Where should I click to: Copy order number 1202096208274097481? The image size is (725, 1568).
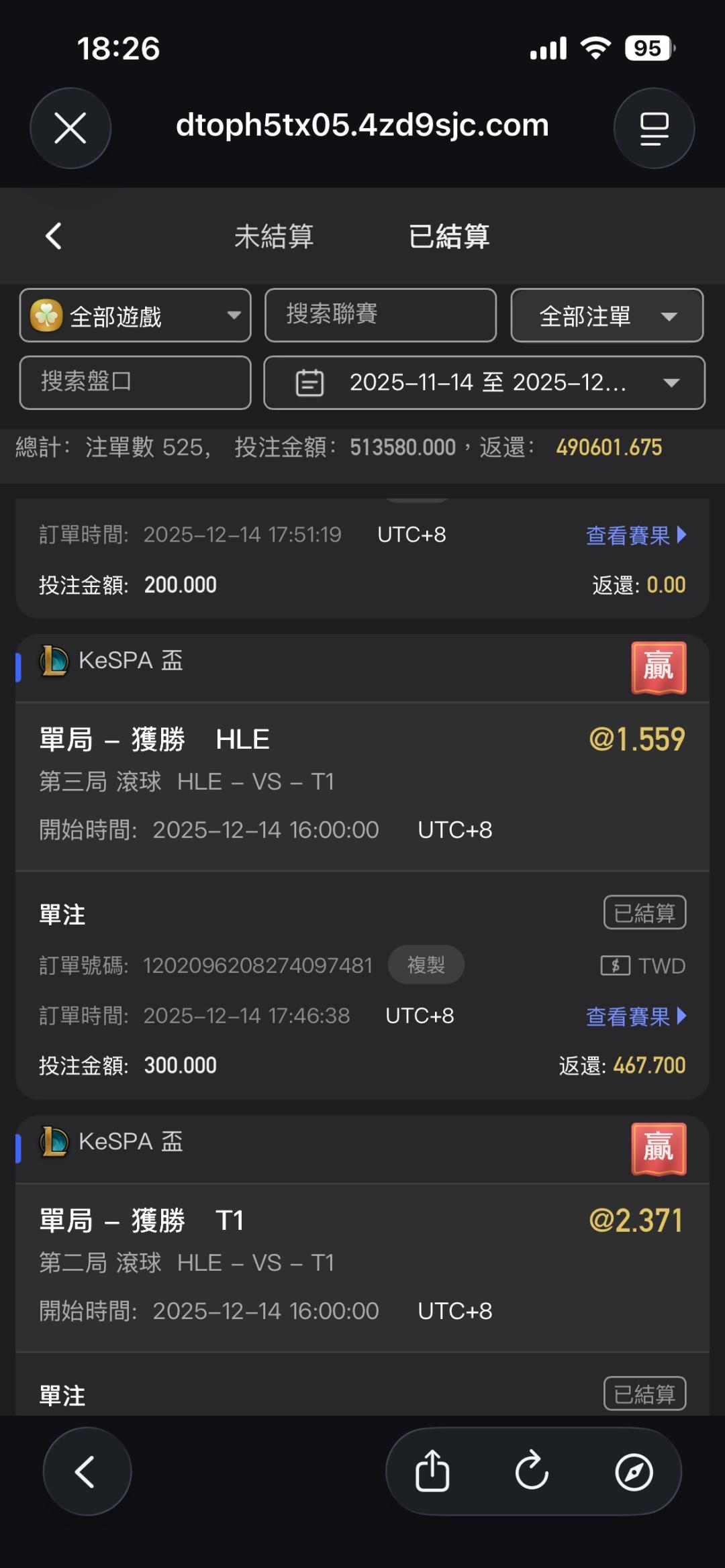pyautogui.click(x=426, y=965)
